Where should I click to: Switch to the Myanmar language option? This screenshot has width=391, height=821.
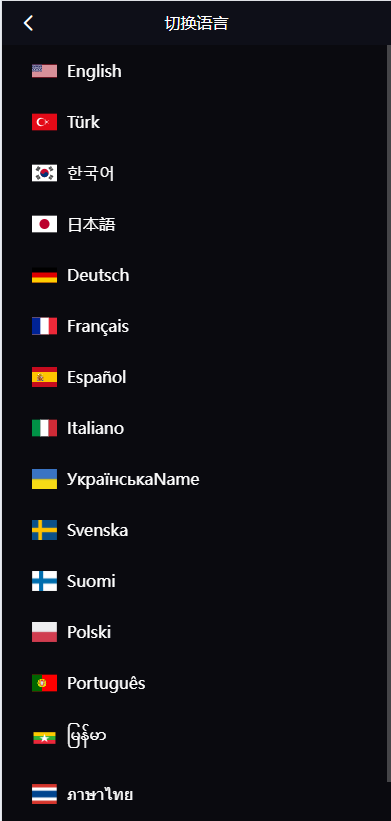pyautogui.click(x=195, y=736)
